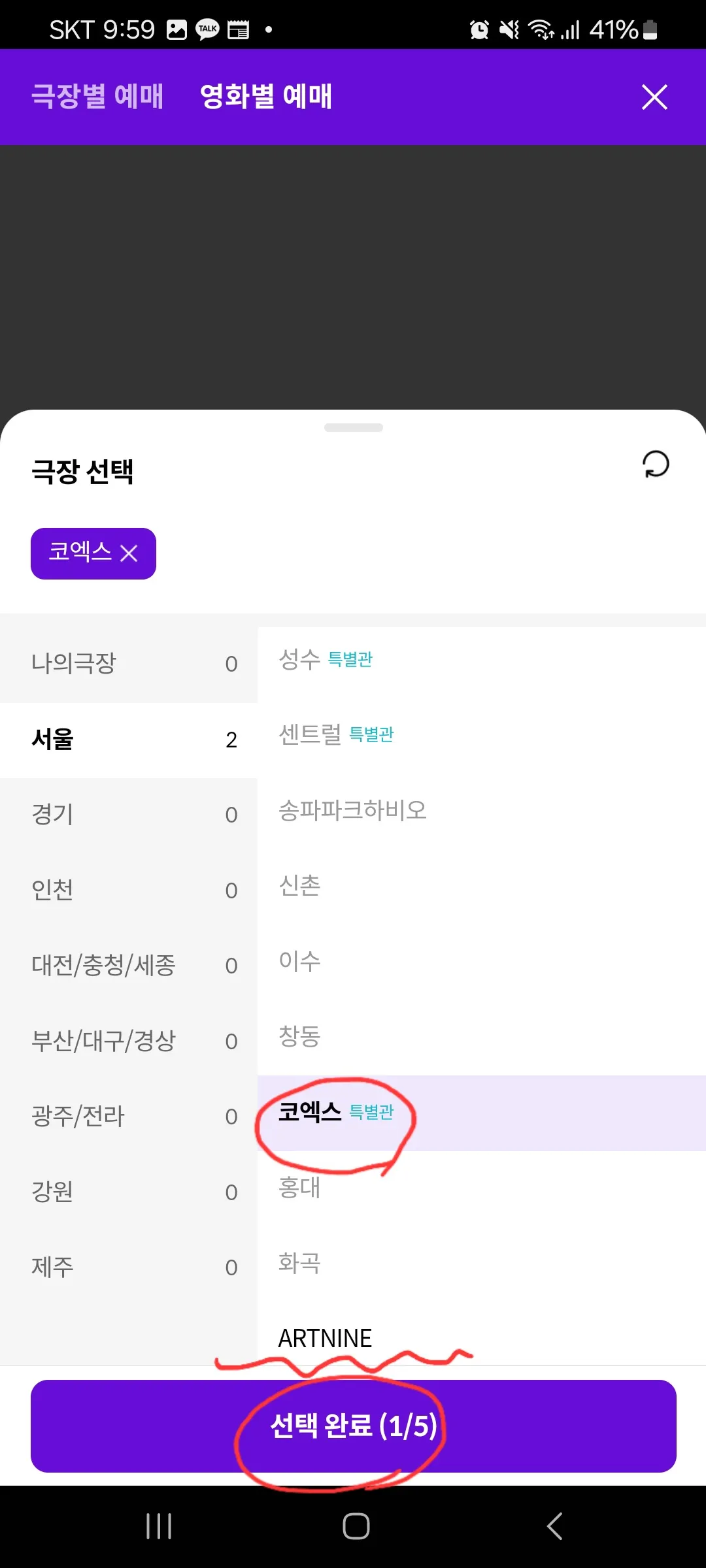Tap the recent apps button in navigation bar
706x1568 pixels.
pyautogui.click(x=159, y=1526)
